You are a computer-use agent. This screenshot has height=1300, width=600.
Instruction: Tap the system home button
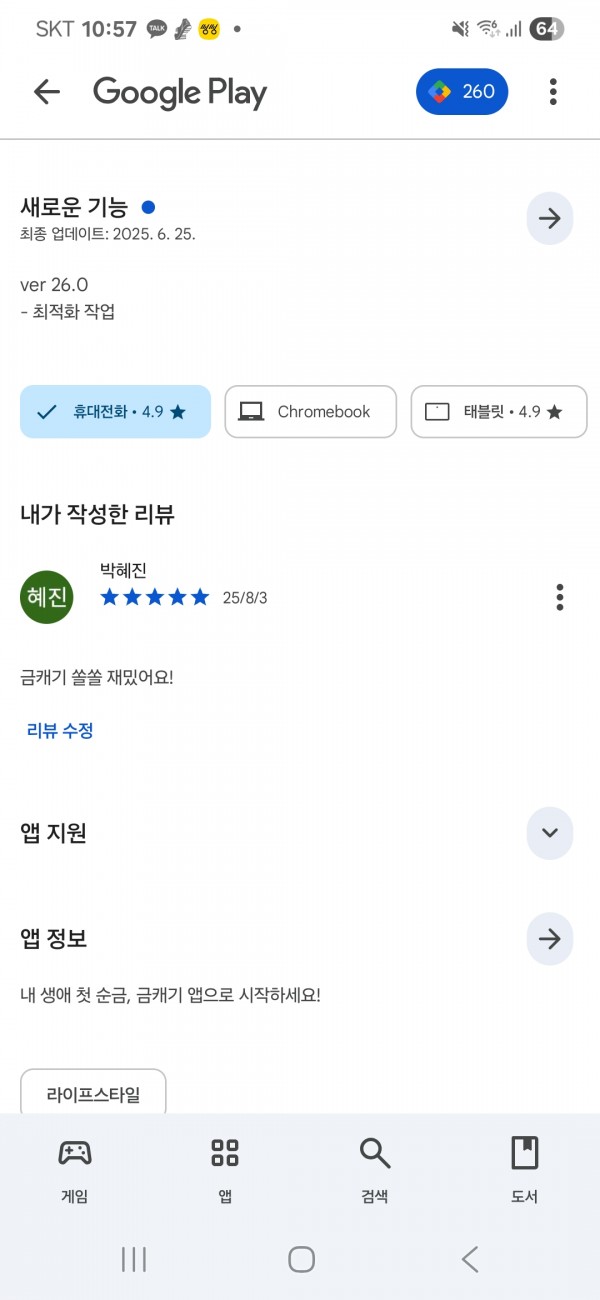(x=301, y=1259)
